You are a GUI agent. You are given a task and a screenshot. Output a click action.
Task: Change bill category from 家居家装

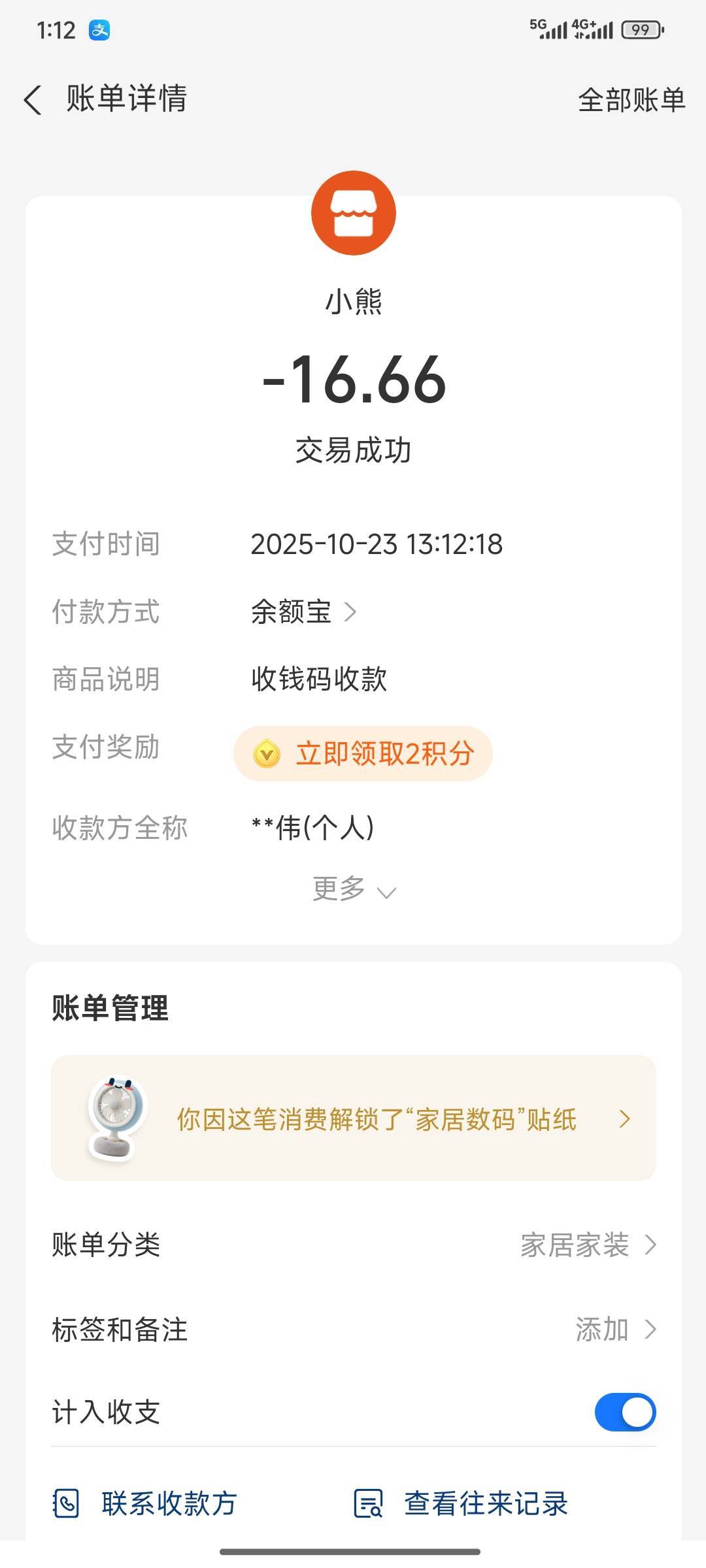[587, 1245]
